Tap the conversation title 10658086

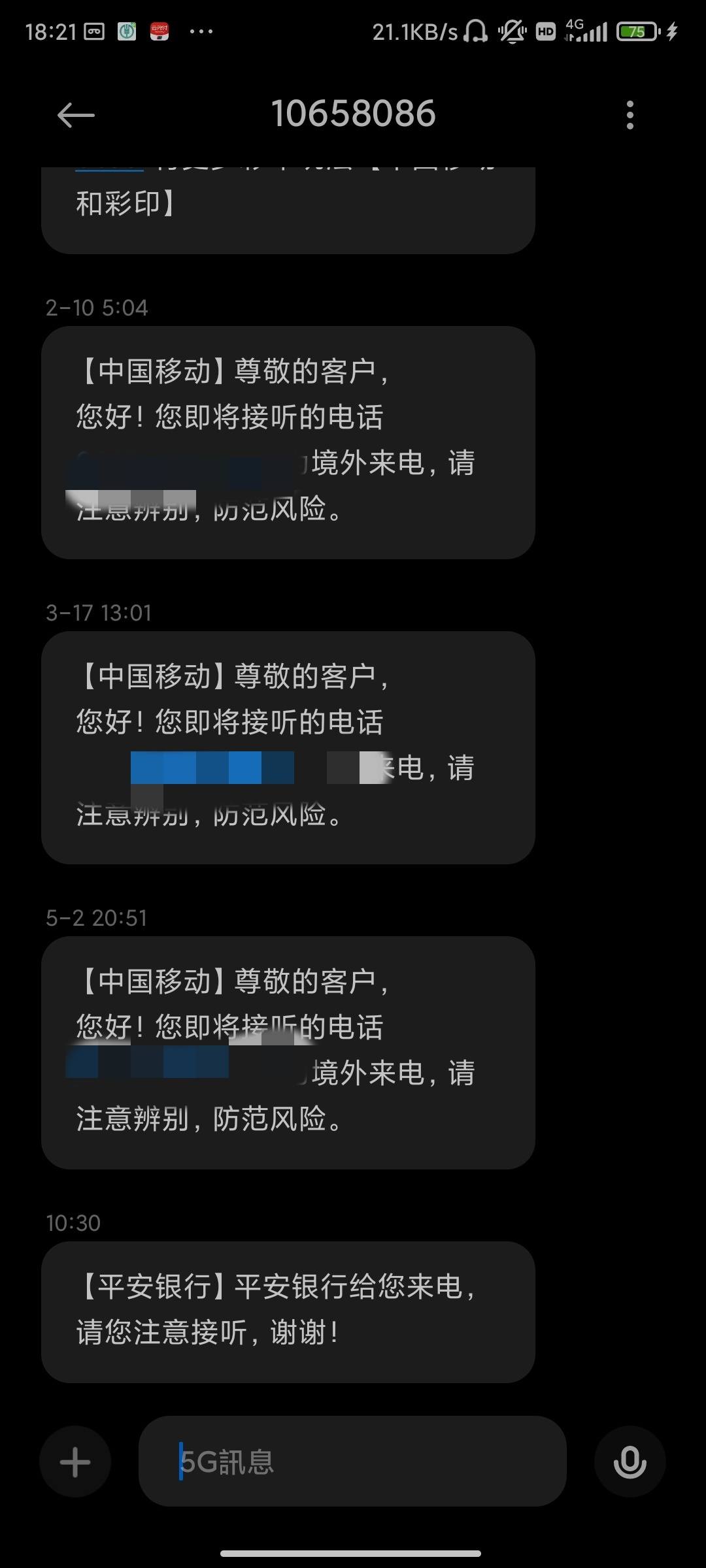[353, 114]
